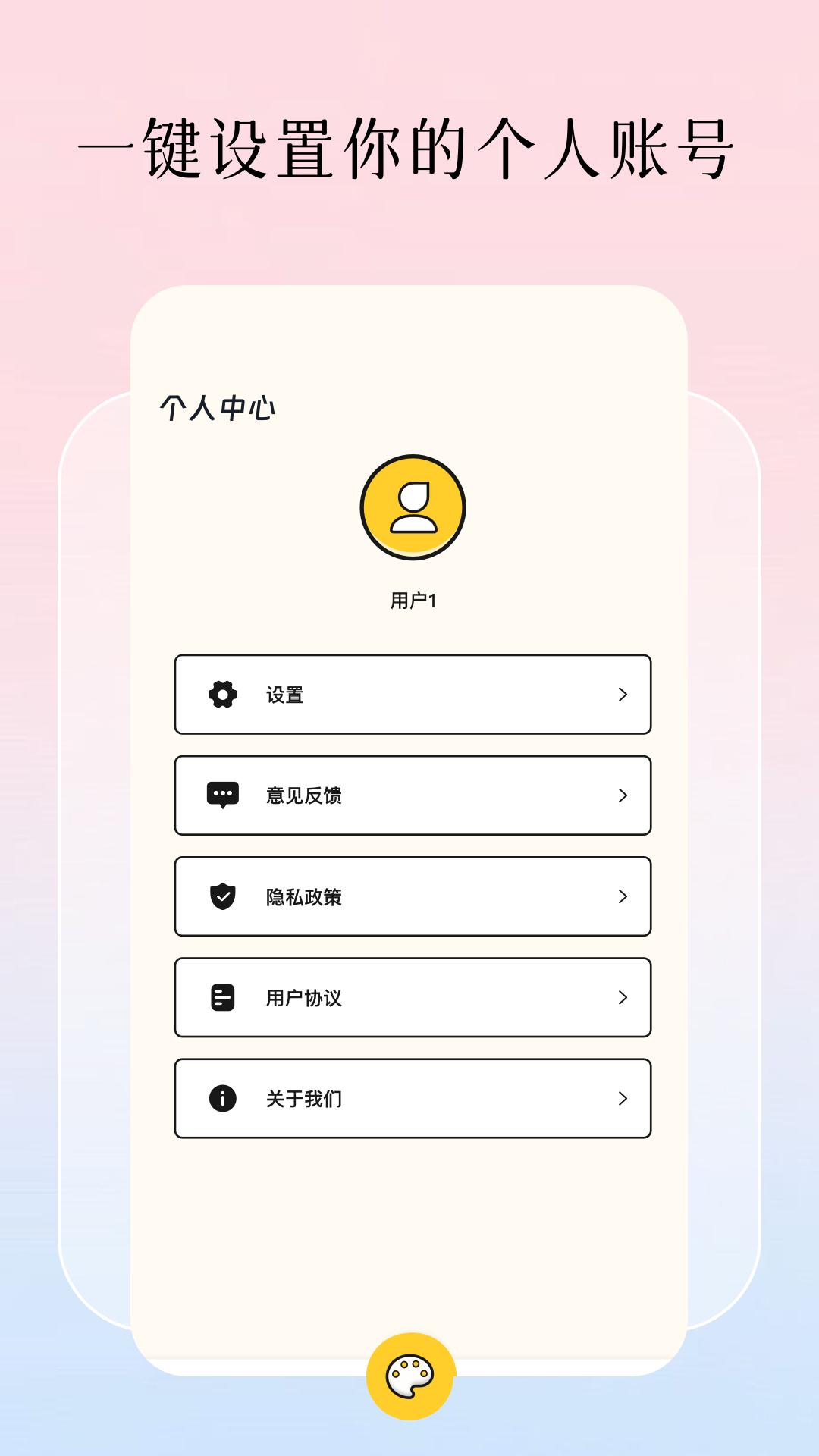Expand the 设置 row via its chevron
819x1456 pixels.
pos(623,694)
